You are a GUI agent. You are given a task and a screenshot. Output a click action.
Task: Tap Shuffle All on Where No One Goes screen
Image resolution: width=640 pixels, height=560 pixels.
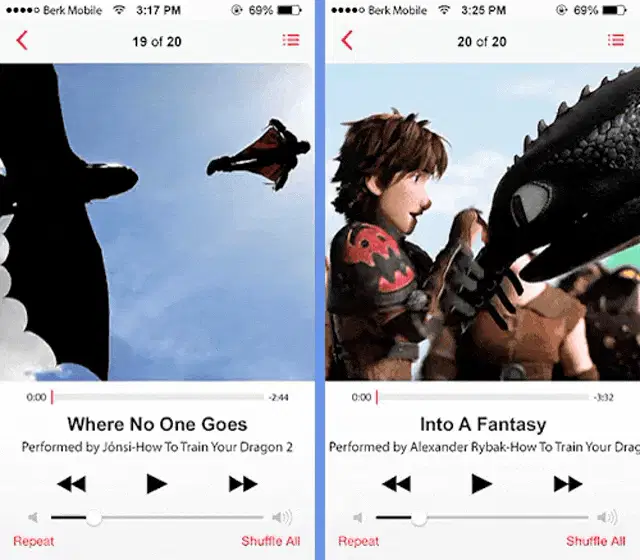point(270,541)
